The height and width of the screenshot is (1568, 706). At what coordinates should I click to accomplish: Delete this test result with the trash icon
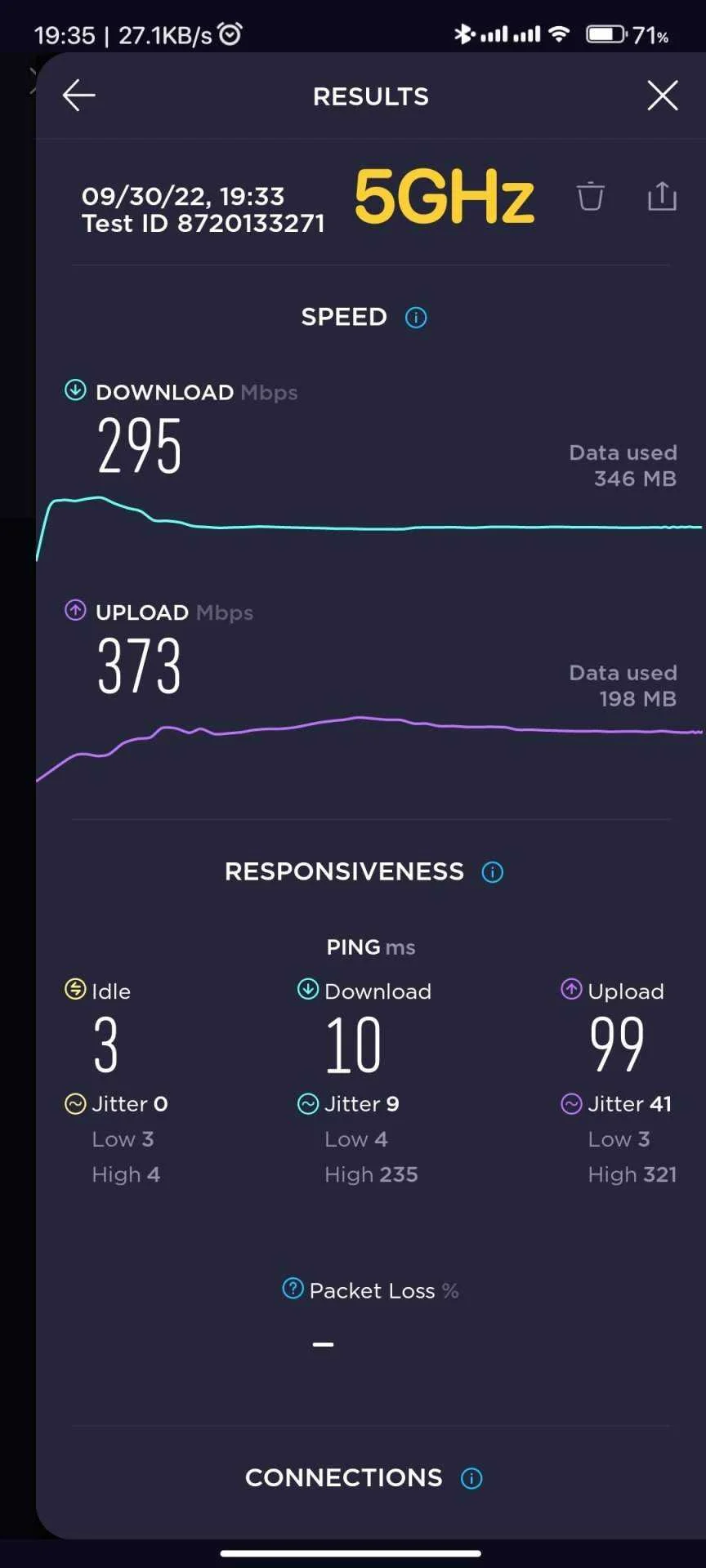click(x=590, y=197)
